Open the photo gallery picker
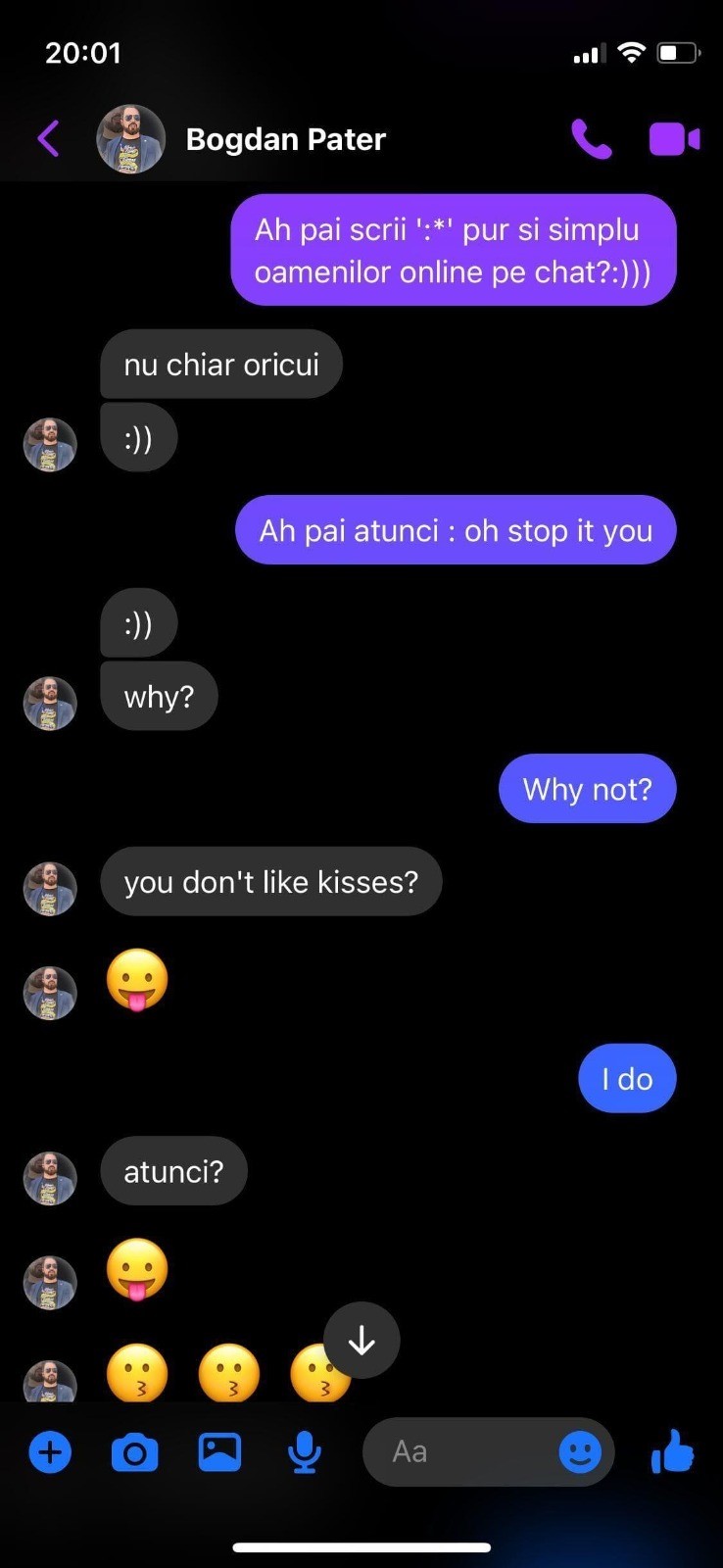Screen dimensions: 723x1568 (219, 1451)
